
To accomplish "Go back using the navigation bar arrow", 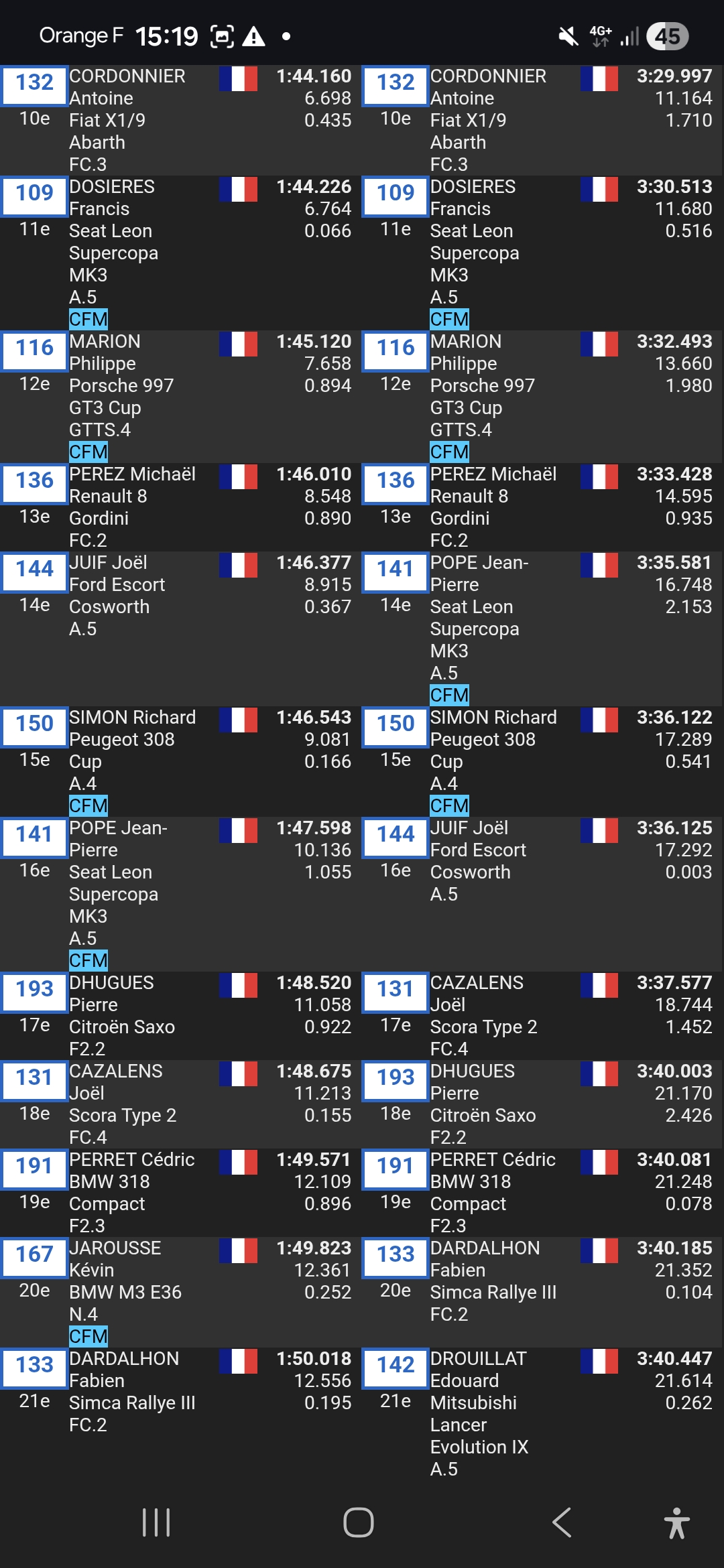I will [562, 1522].
